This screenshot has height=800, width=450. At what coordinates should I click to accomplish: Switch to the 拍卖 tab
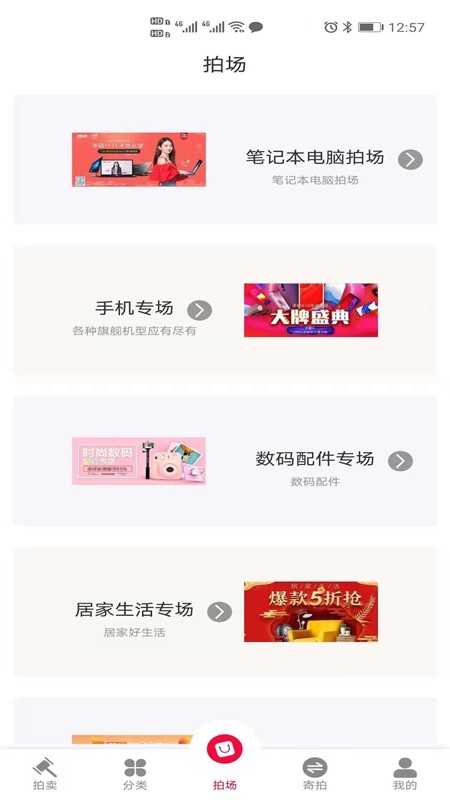[x=45, y=774]
